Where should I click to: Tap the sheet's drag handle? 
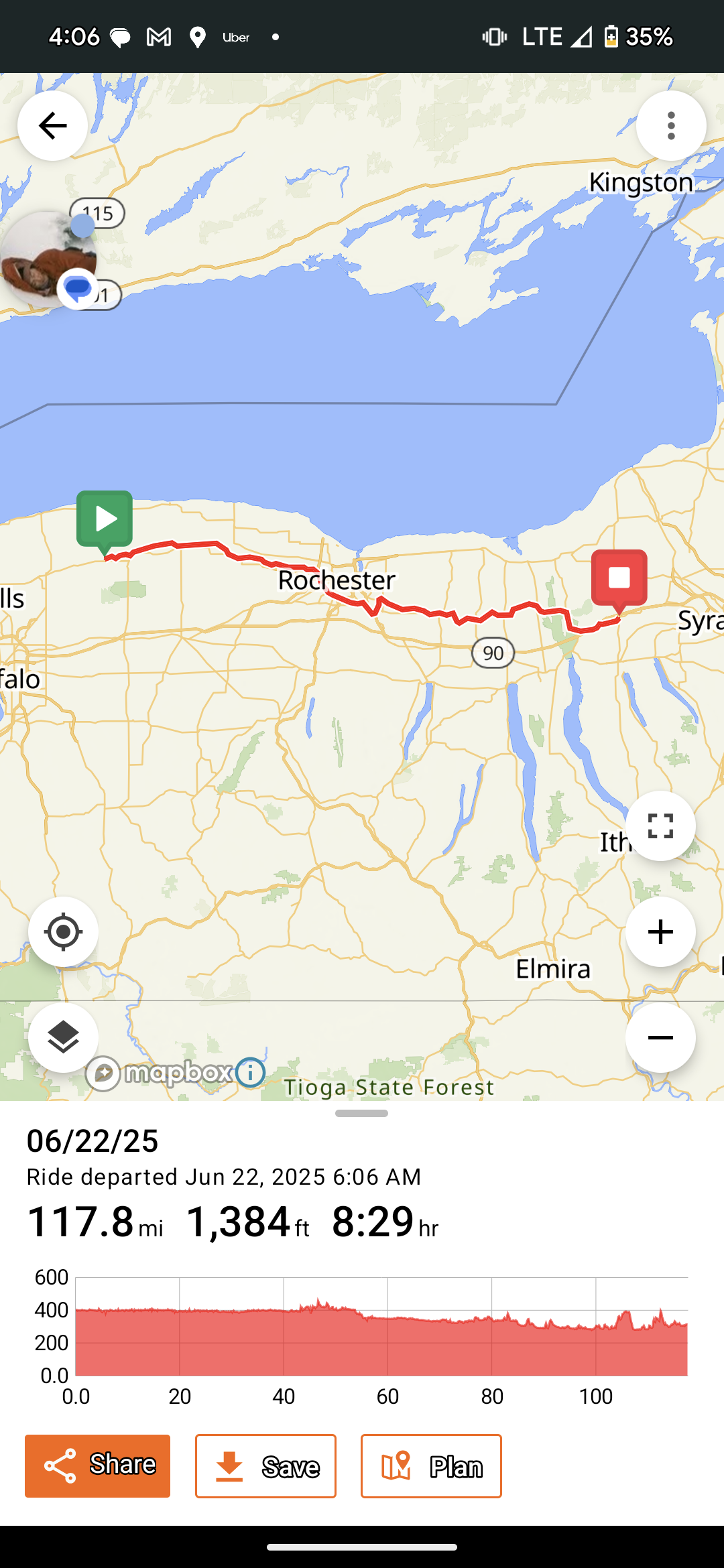point(361,1113)
